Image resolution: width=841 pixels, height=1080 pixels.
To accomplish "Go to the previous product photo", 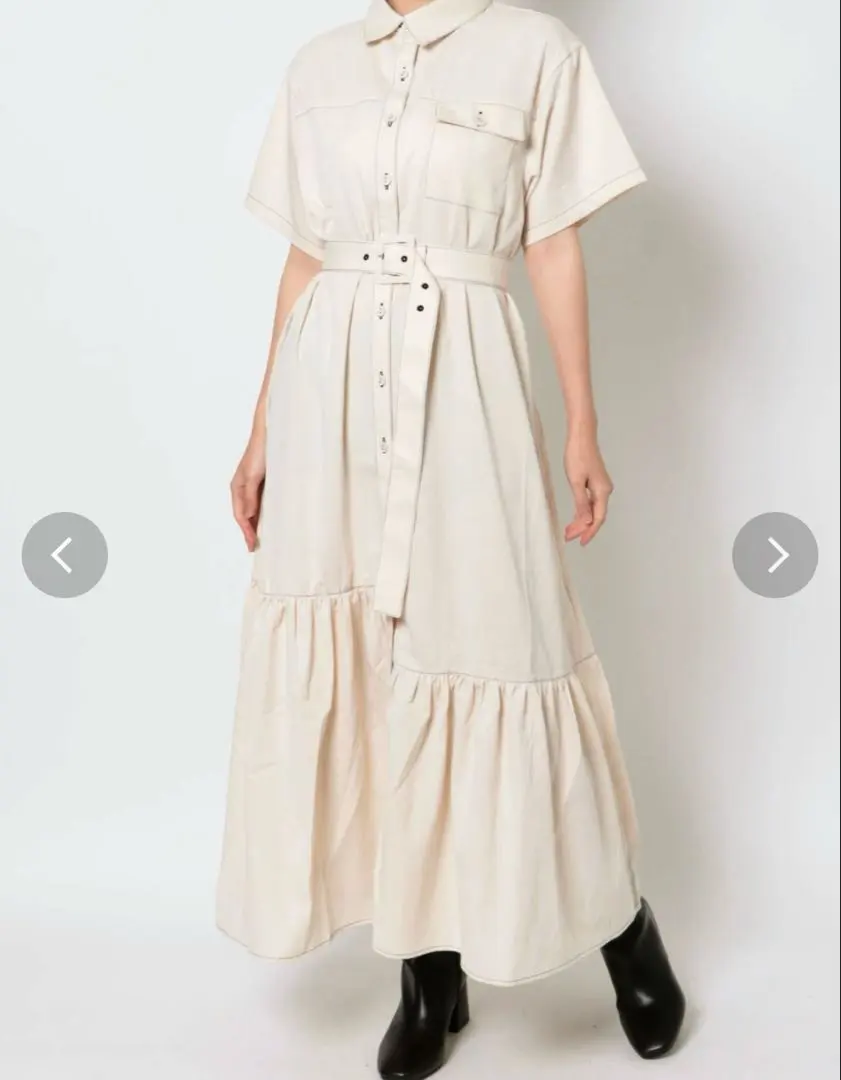I will click(64, 555).
